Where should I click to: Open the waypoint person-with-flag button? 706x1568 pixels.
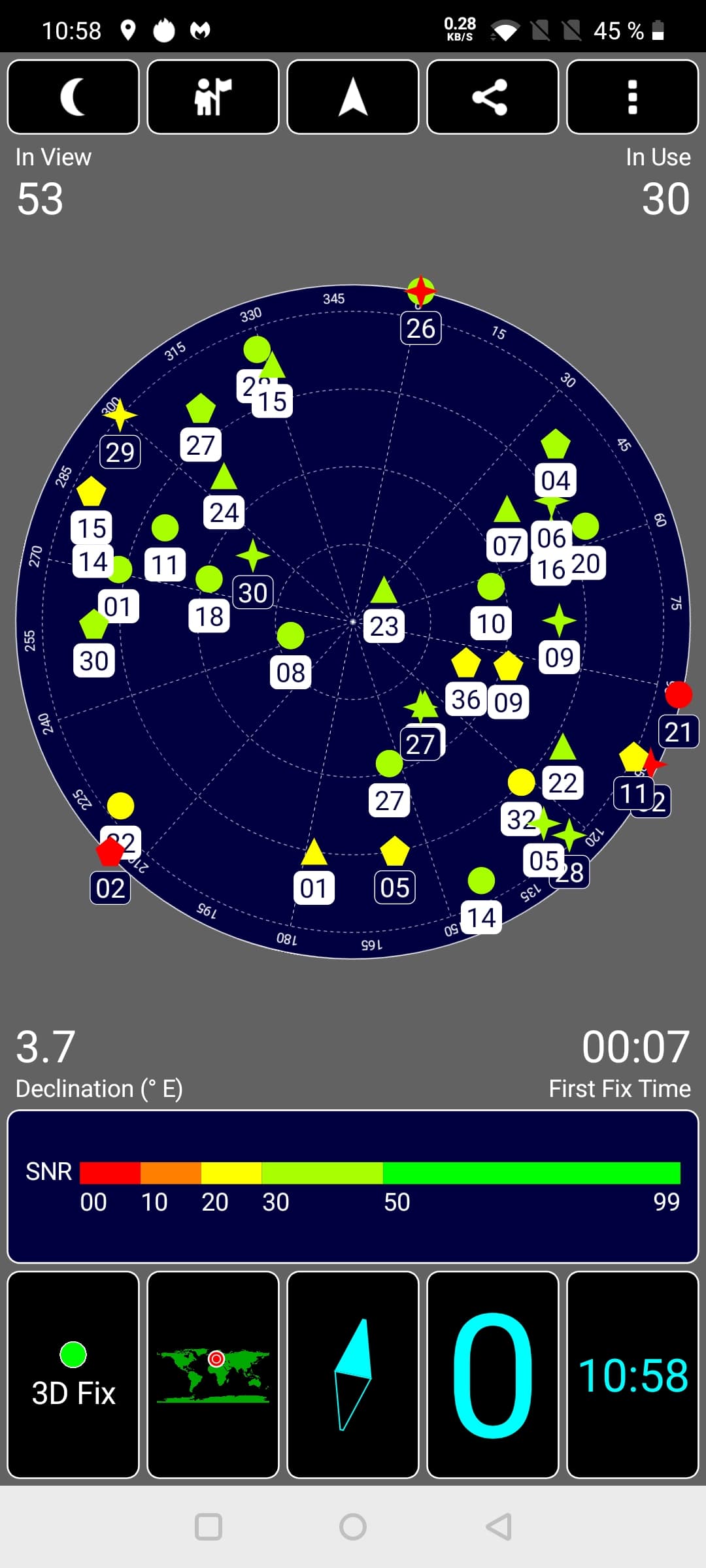213,97
